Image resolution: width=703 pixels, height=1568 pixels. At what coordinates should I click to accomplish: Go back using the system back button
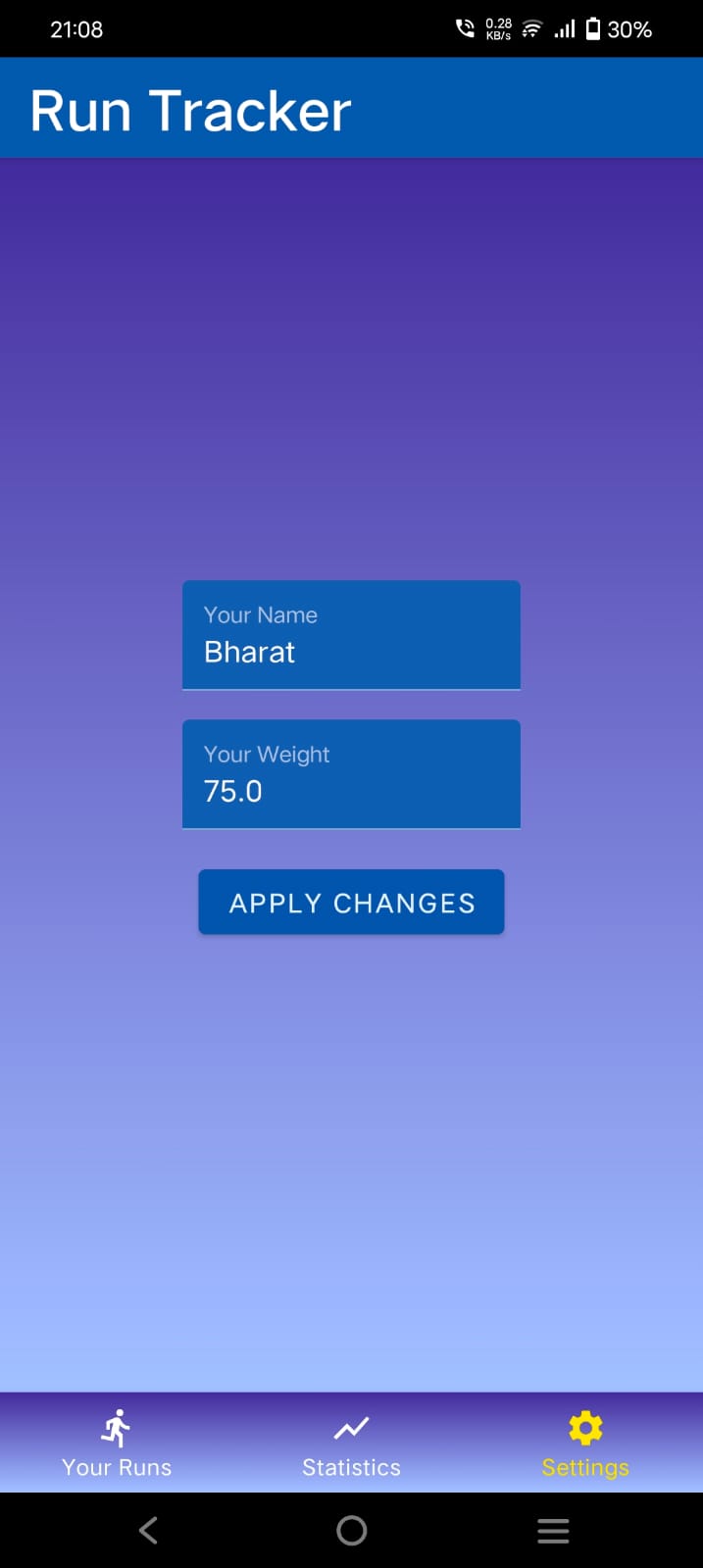coord(149,1531)
